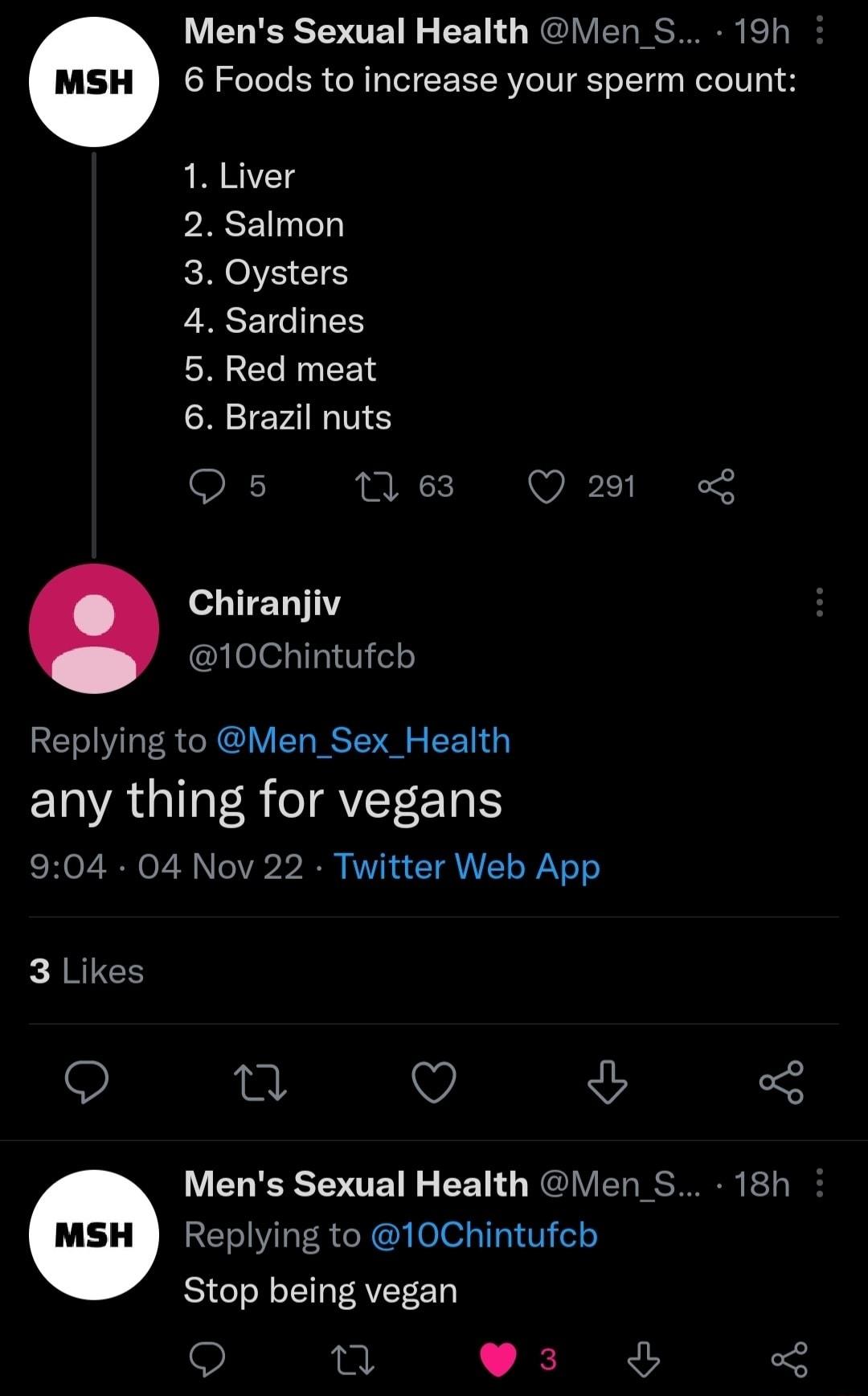Open the options menu on Chiranjiv's tweet
Screen dimensions: 868x1396
[x=819, y=603]
